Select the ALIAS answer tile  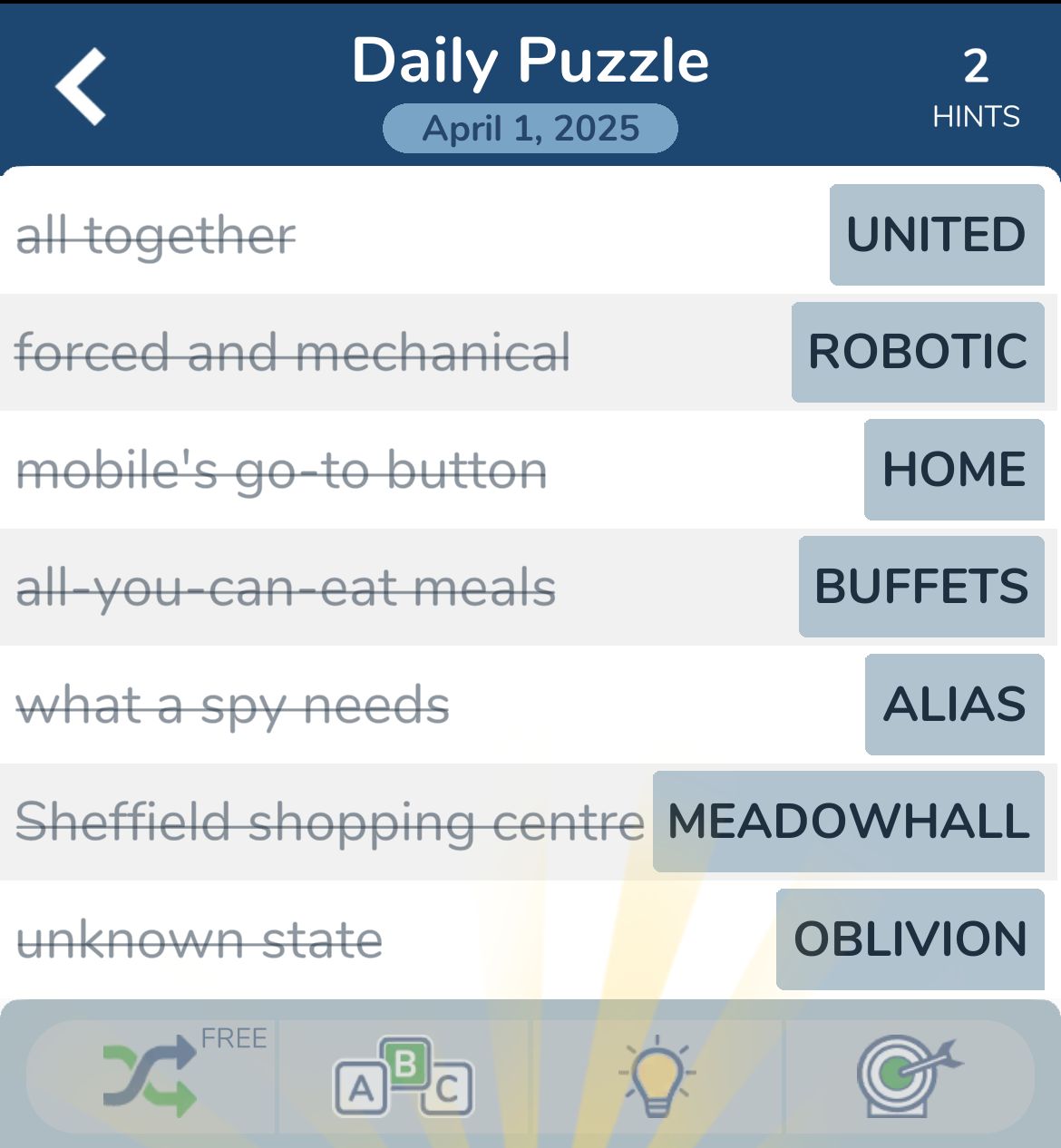tap(954, 705)
